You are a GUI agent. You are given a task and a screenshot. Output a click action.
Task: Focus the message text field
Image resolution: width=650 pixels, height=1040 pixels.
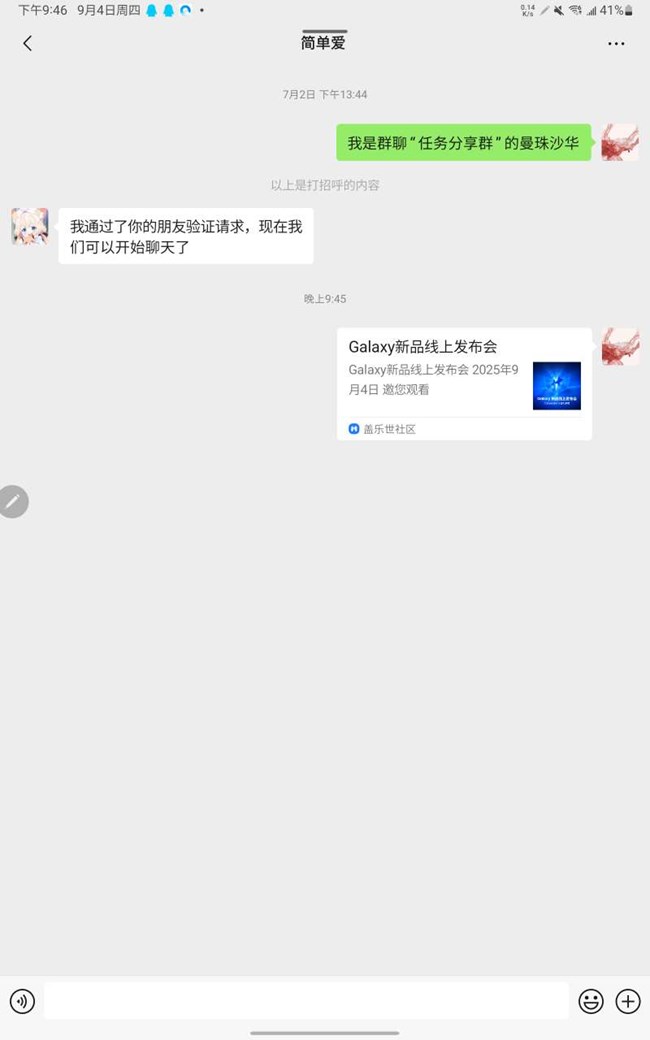pyautogui.click(x=306, y=1001)
